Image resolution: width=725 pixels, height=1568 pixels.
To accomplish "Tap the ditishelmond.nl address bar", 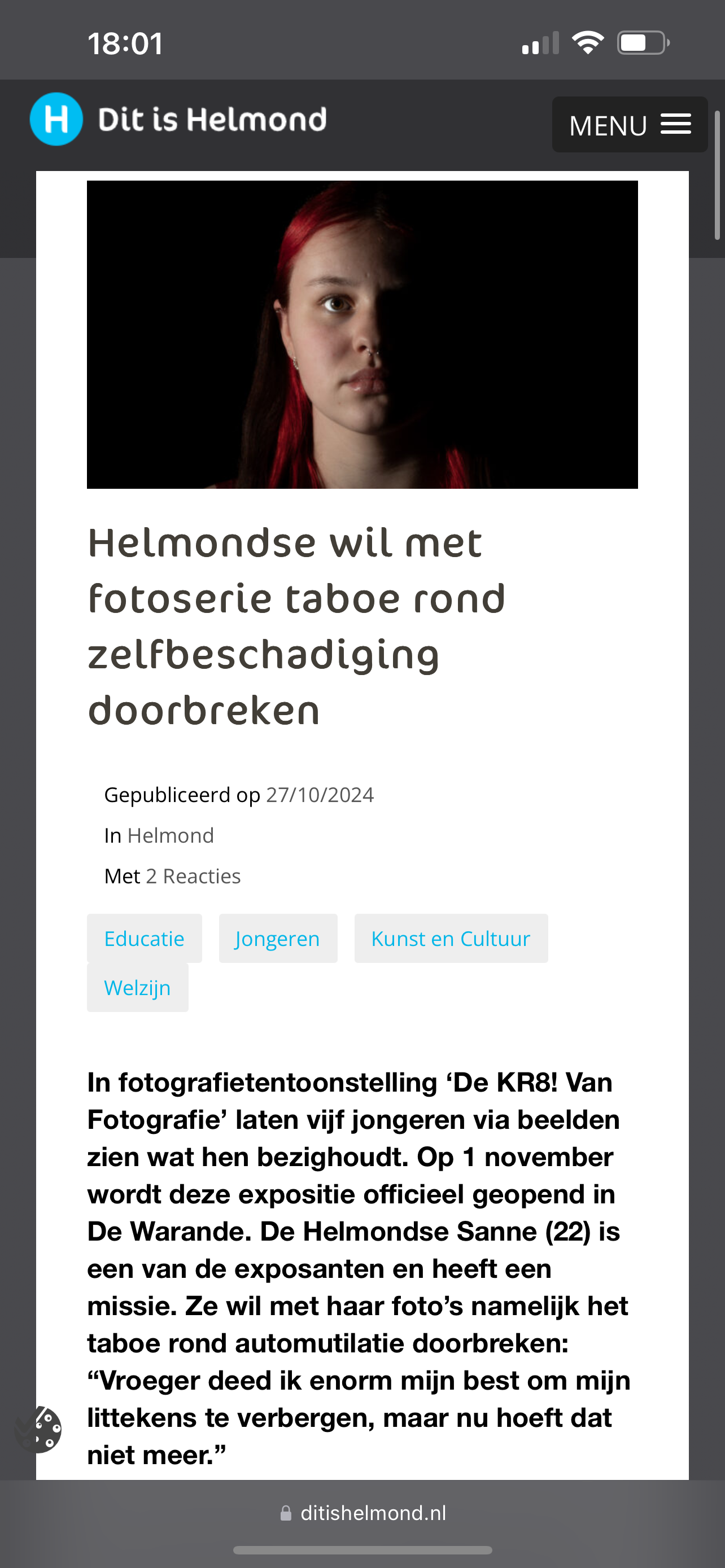I will click(x=363, y=1513).
